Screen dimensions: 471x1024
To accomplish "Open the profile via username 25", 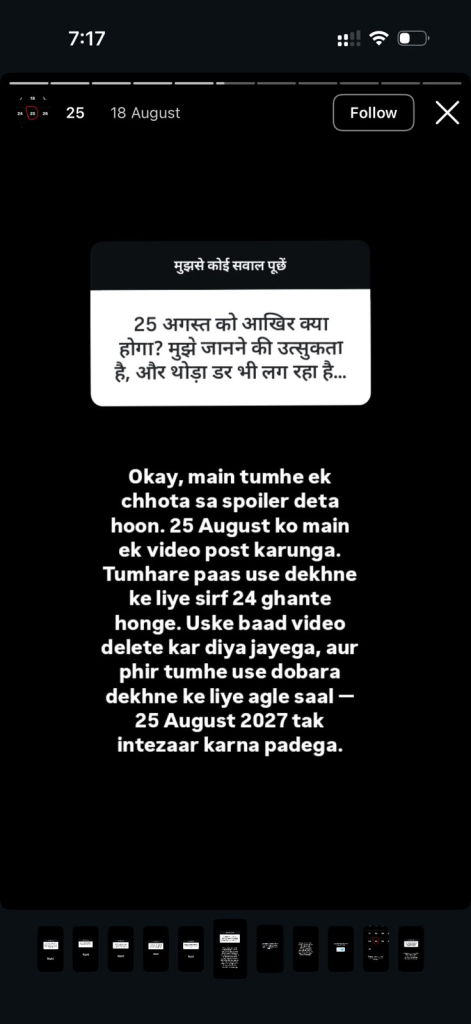I will tap(75, 113).
